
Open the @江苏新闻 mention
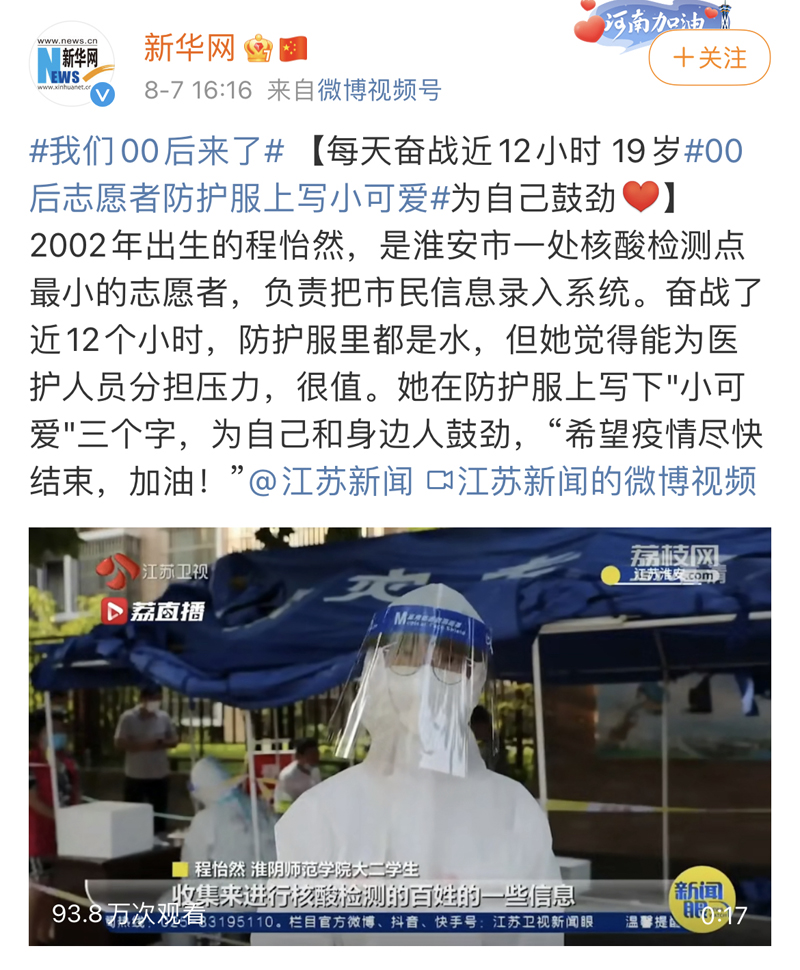coord(330,482)
